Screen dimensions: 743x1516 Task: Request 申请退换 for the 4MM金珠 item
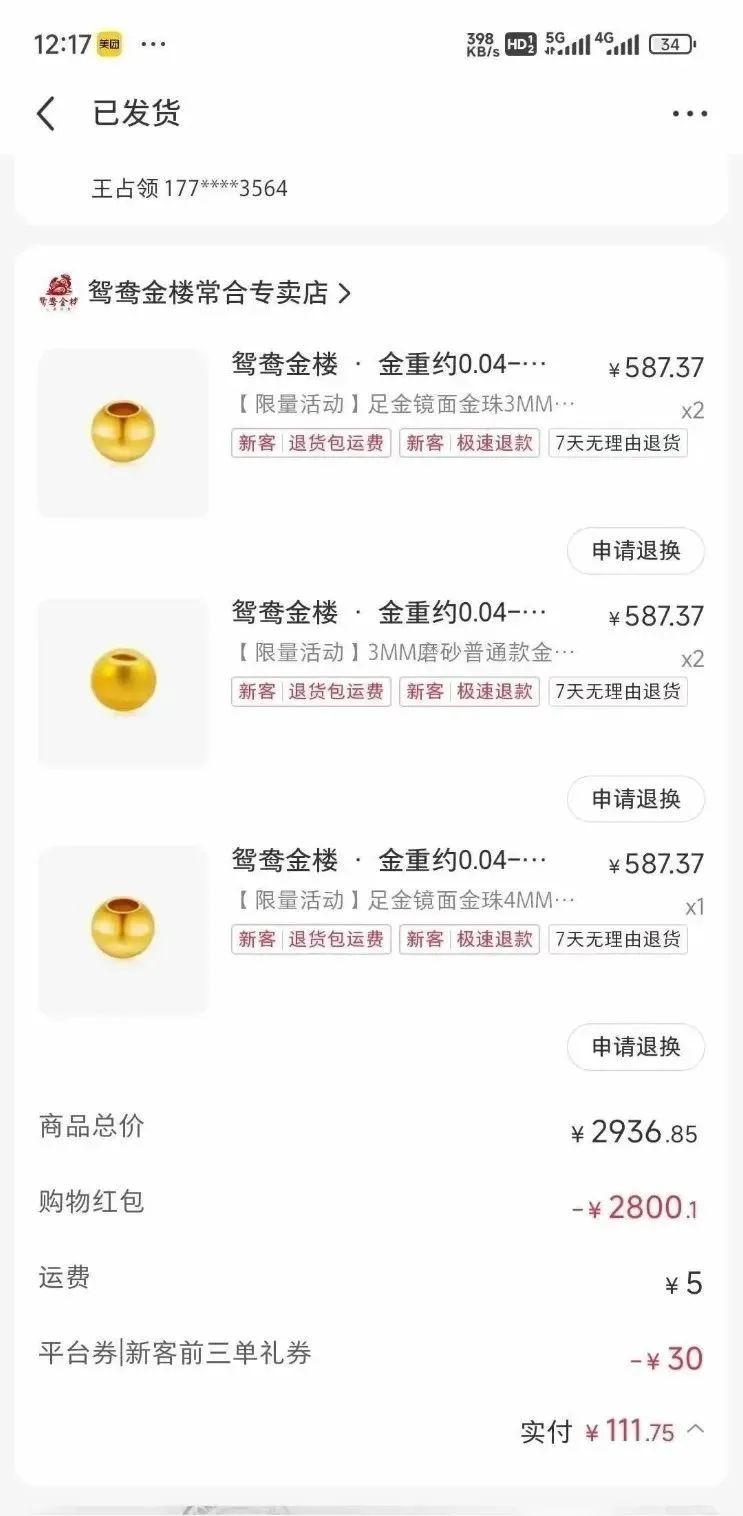[x=636, y=1047]
